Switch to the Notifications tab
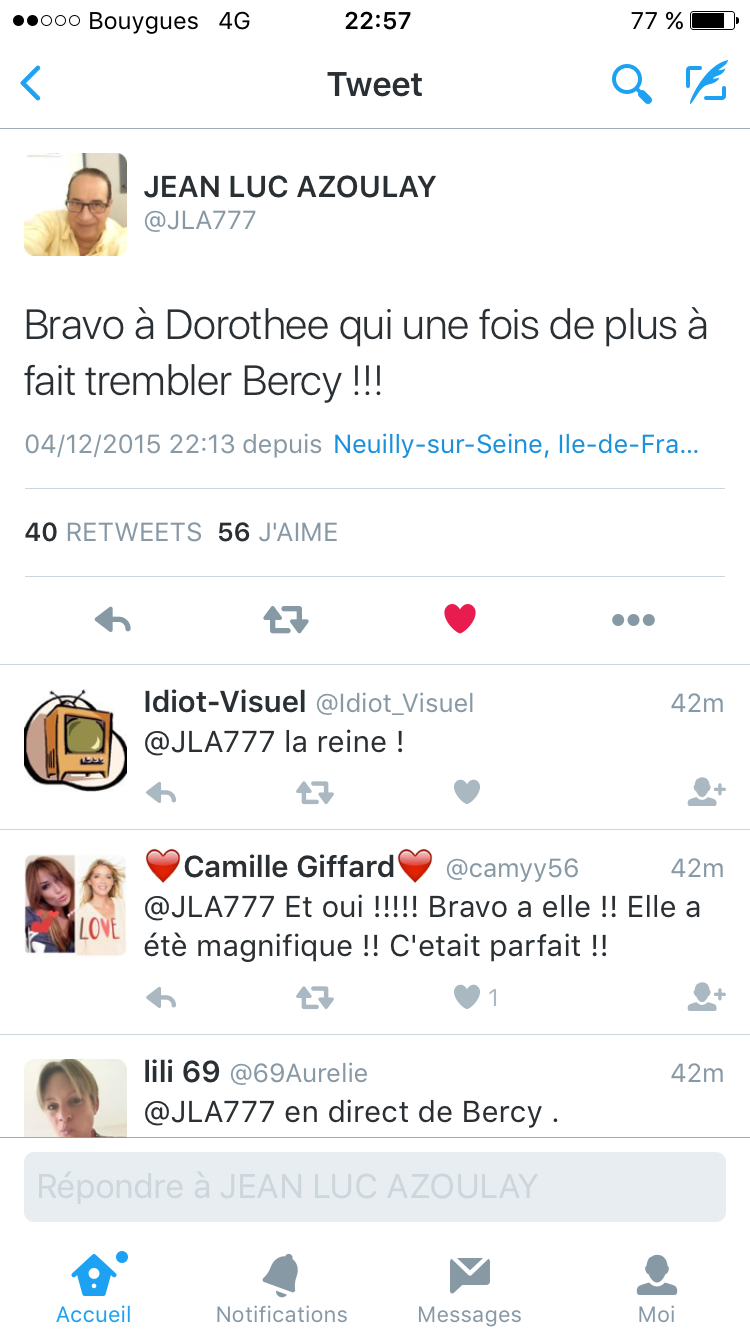Image resolution: width=750 pixels, height=1334 pixels. tap(282, 1290)
